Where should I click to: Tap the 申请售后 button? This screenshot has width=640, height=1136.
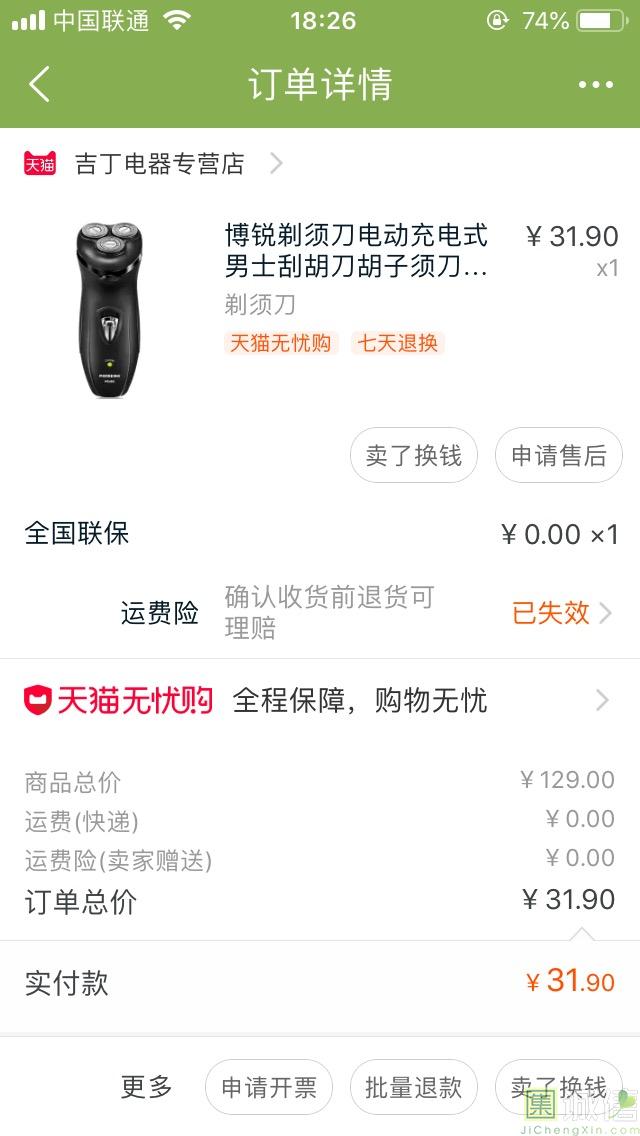tap(558, 456)
